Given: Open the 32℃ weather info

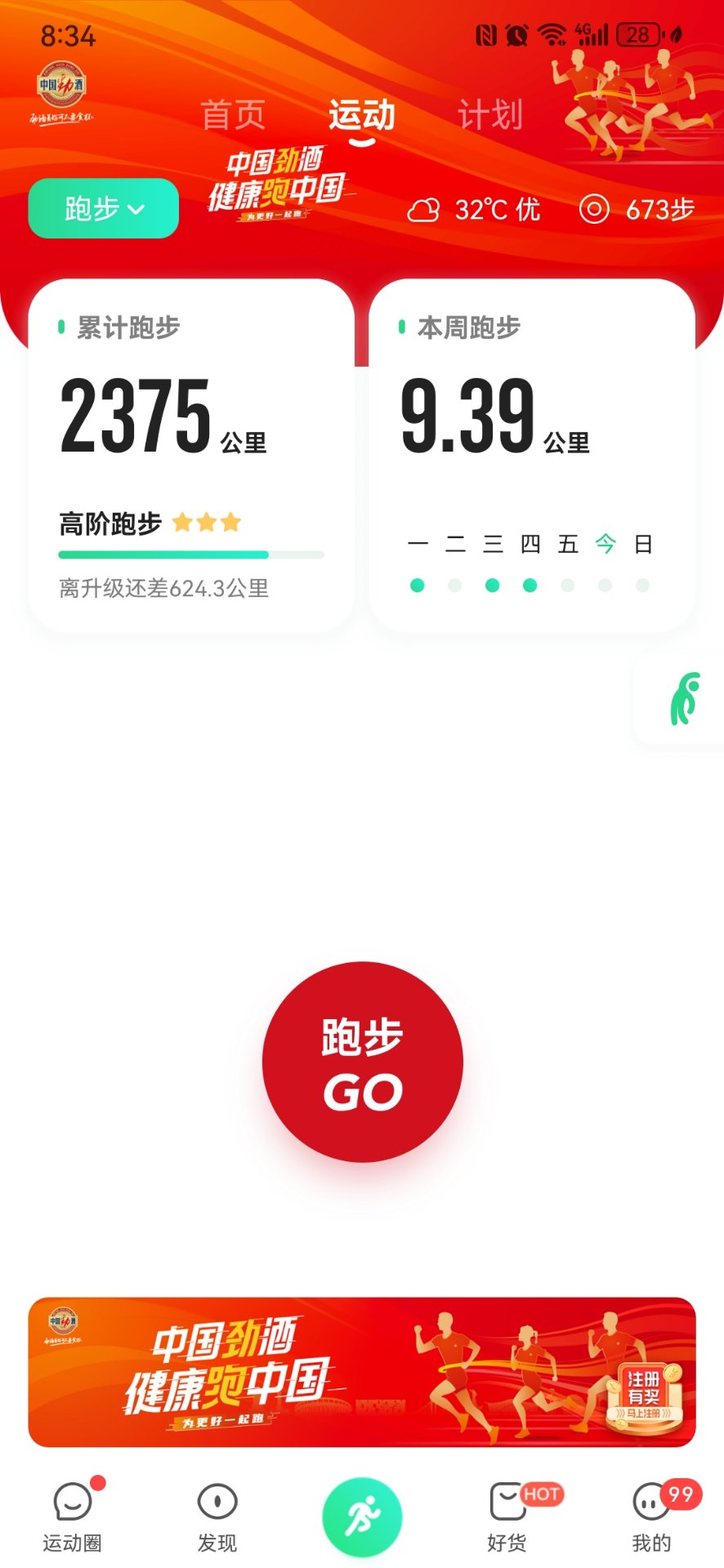Looking at the screenshot, I should [474, 210].
